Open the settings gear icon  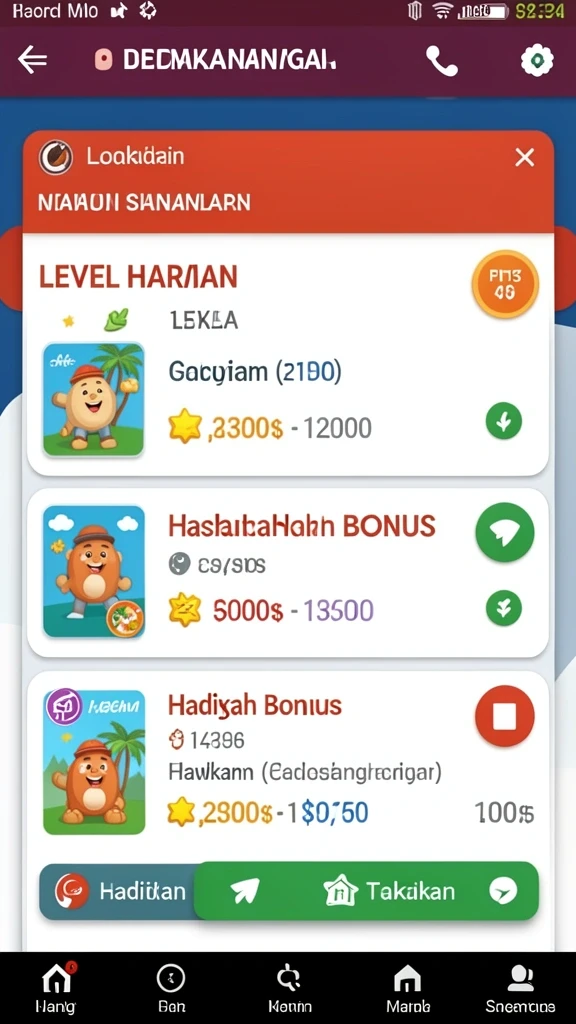click(x=537, y=61)
